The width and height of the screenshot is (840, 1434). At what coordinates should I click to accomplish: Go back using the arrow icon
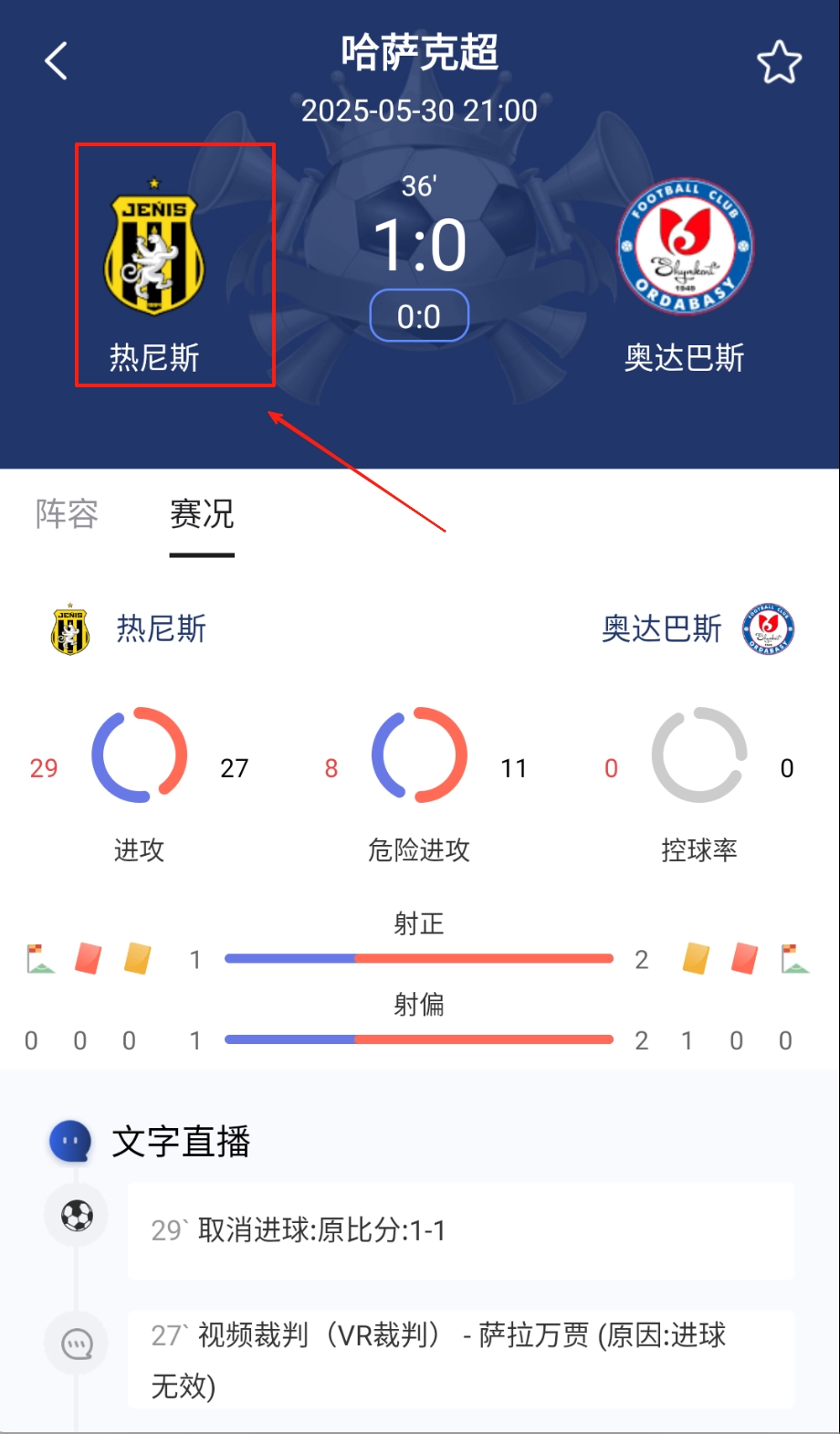[57, 61]
